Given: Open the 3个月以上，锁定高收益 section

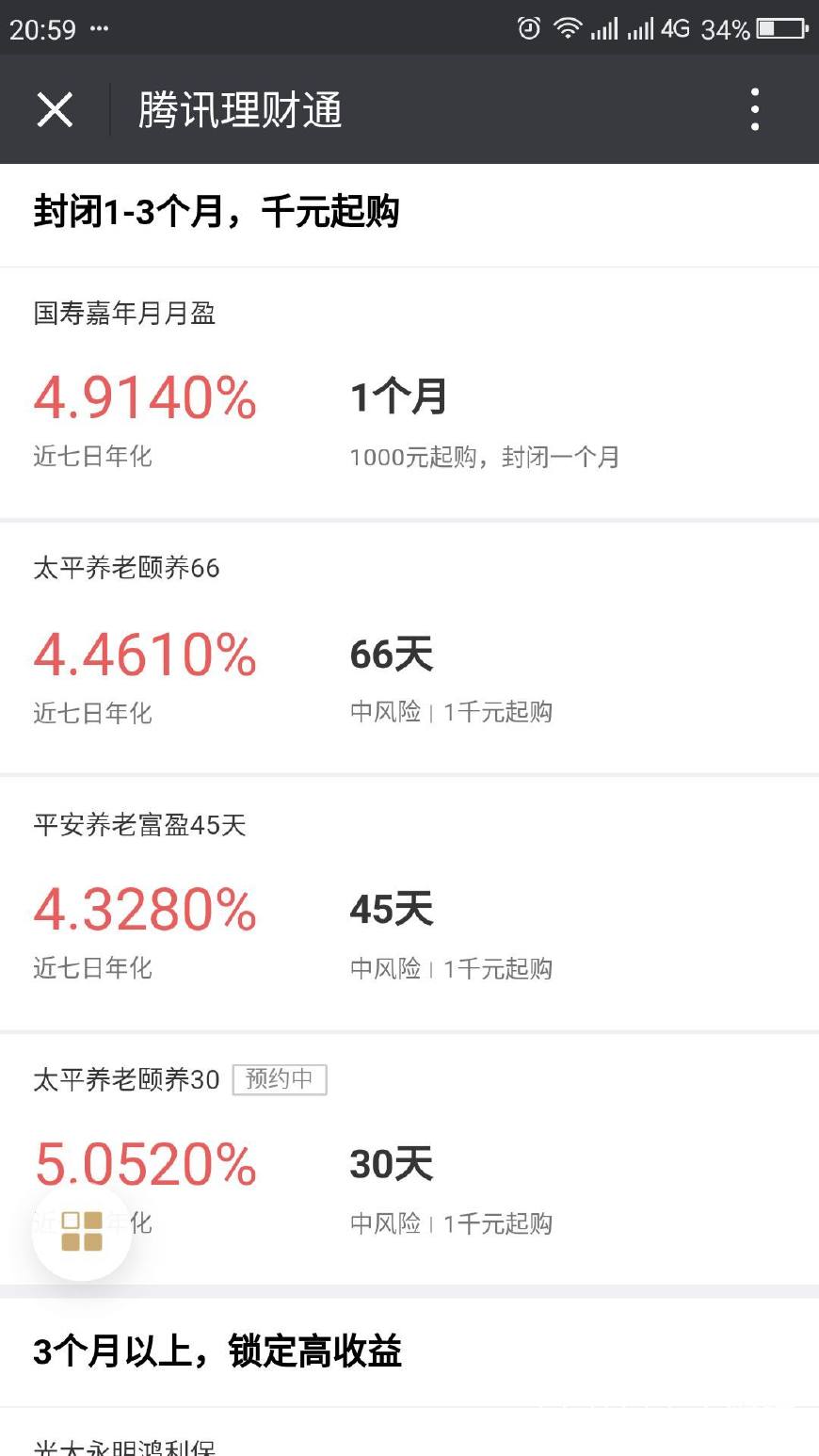Looking at the screenshot, I should click(218, 1351).
